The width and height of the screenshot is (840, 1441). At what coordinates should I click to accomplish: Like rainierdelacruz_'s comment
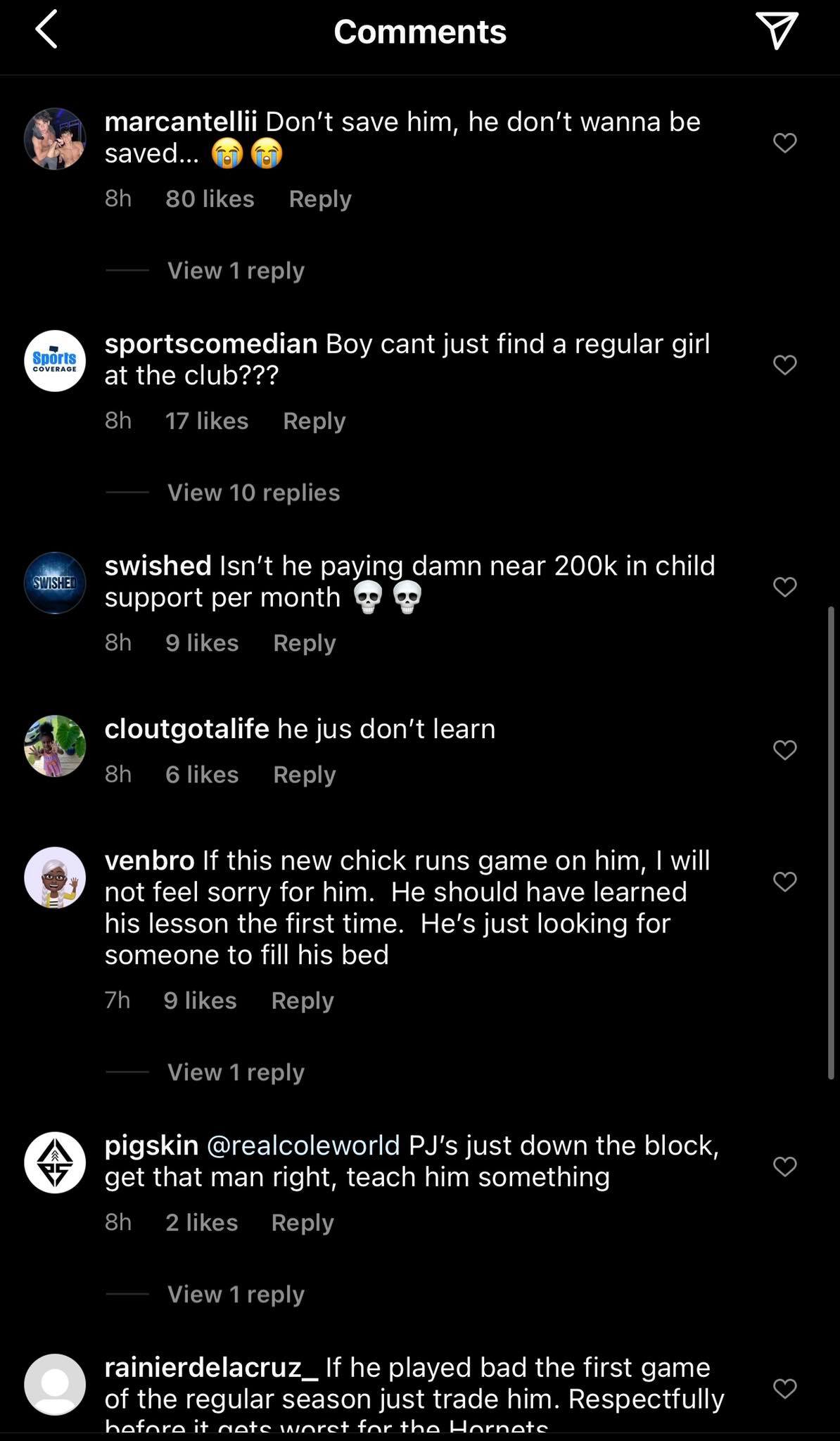coord(784,1388)
